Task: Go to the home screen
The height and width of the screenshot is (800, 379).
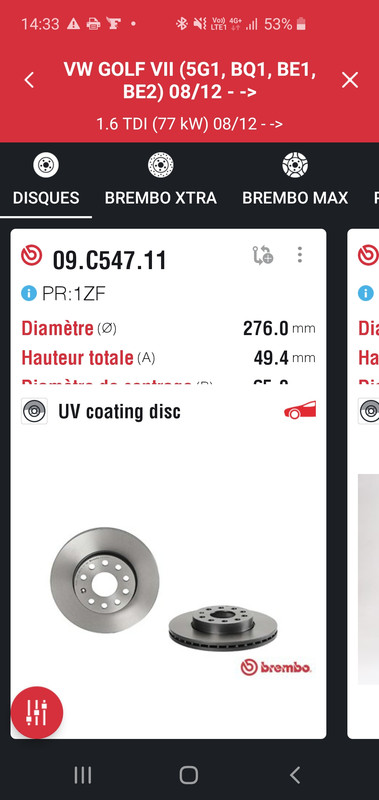Action: (x=189, y=775)
